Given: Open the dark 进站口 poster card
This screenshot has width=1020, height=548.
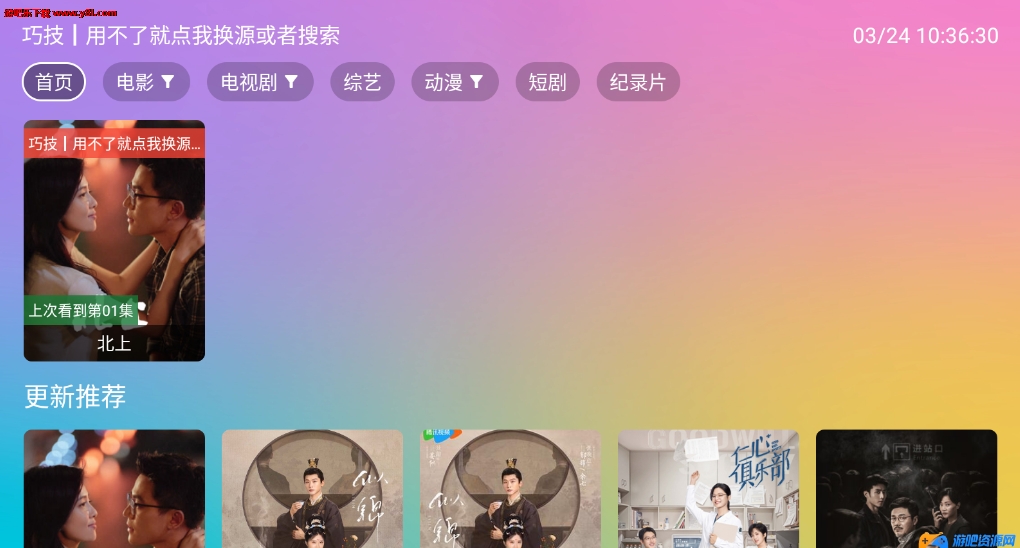Looking at the screenshot, I should (906, 488).
